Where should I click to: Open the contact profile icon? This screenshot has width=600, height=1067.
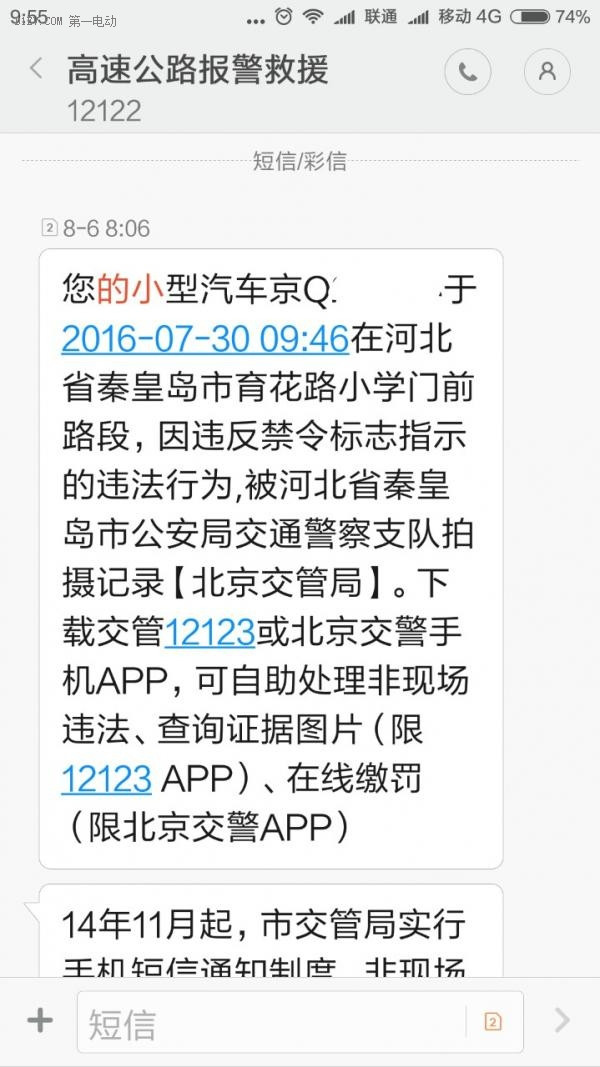547,71
